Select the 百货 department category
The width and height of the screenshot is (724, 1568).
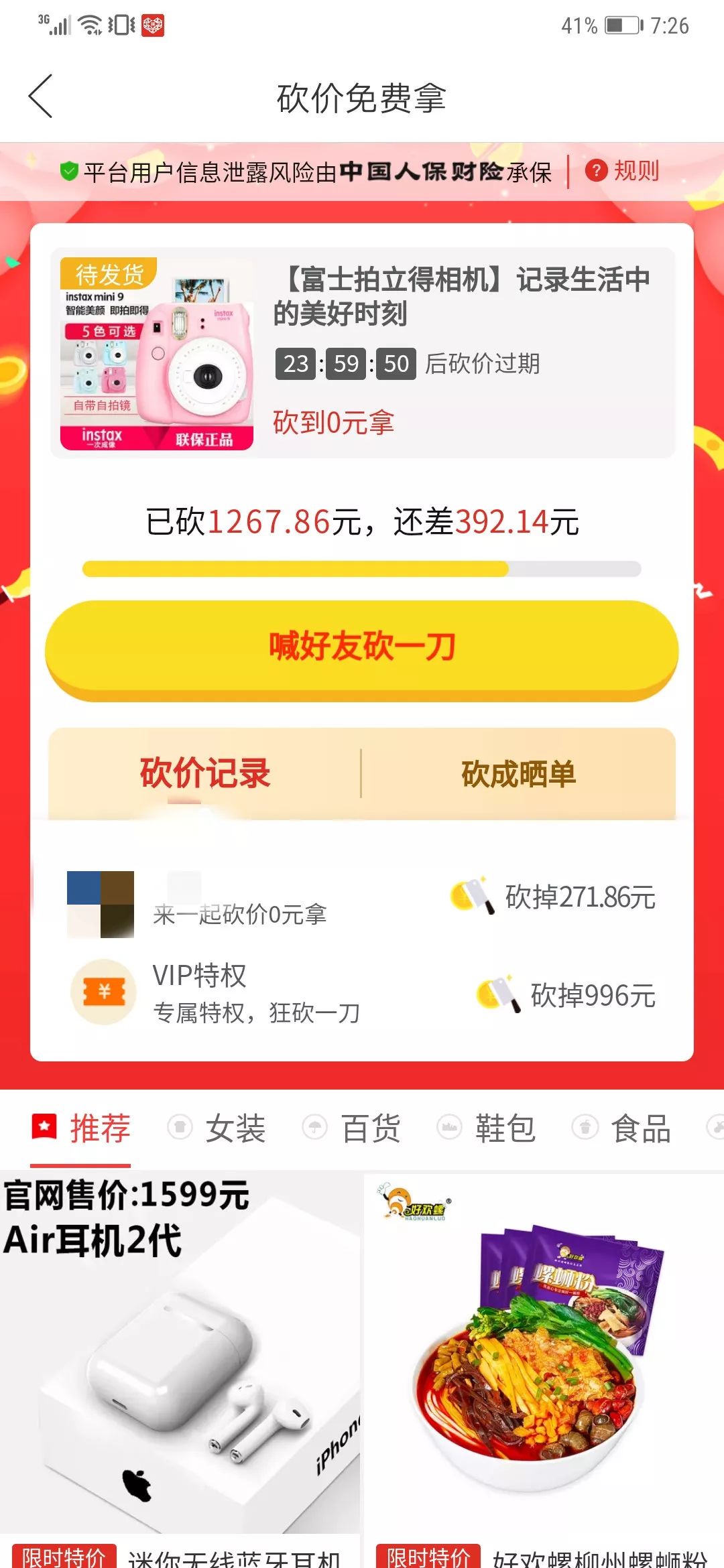315,1128
